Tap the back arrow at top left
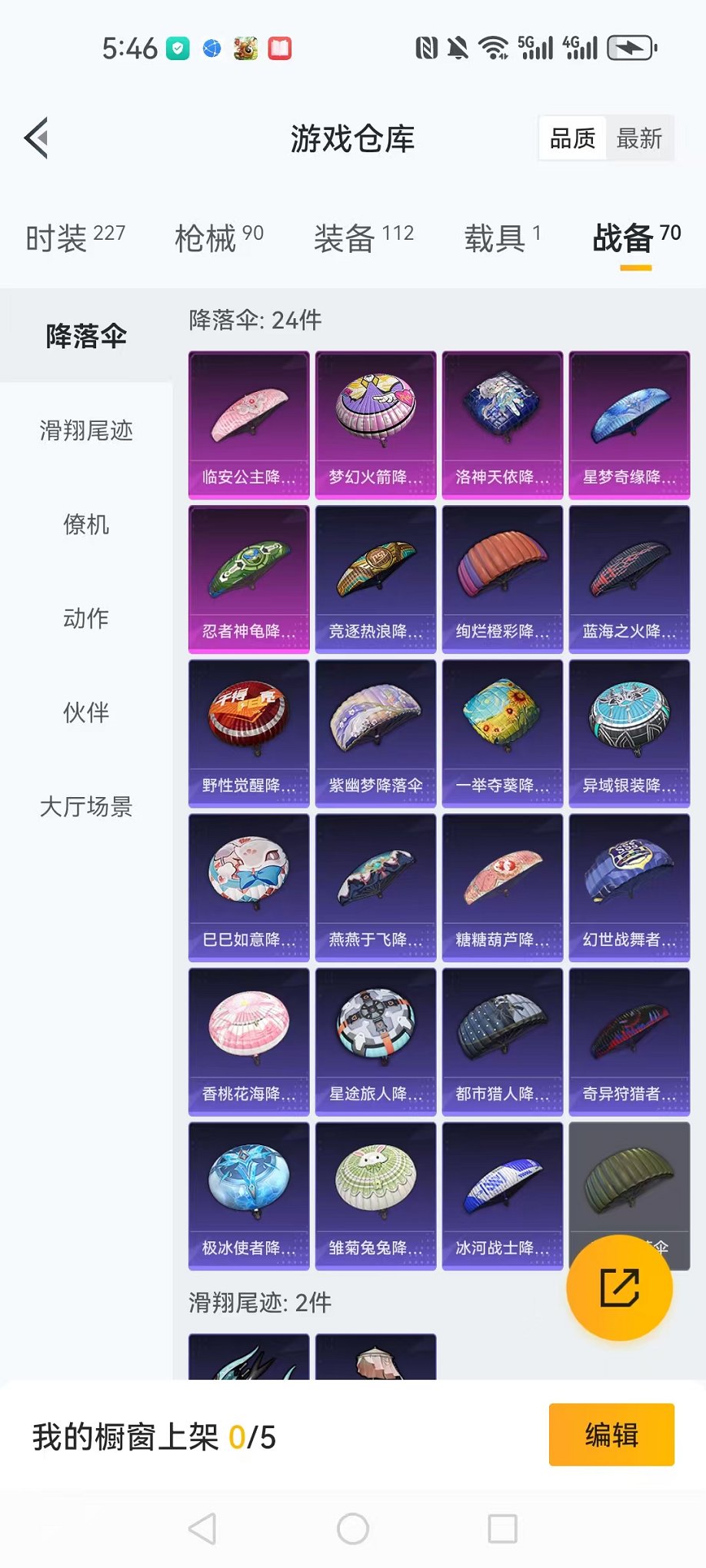Image resolution: width=706 pixels, height=1568 pixels. pos(36,138)
